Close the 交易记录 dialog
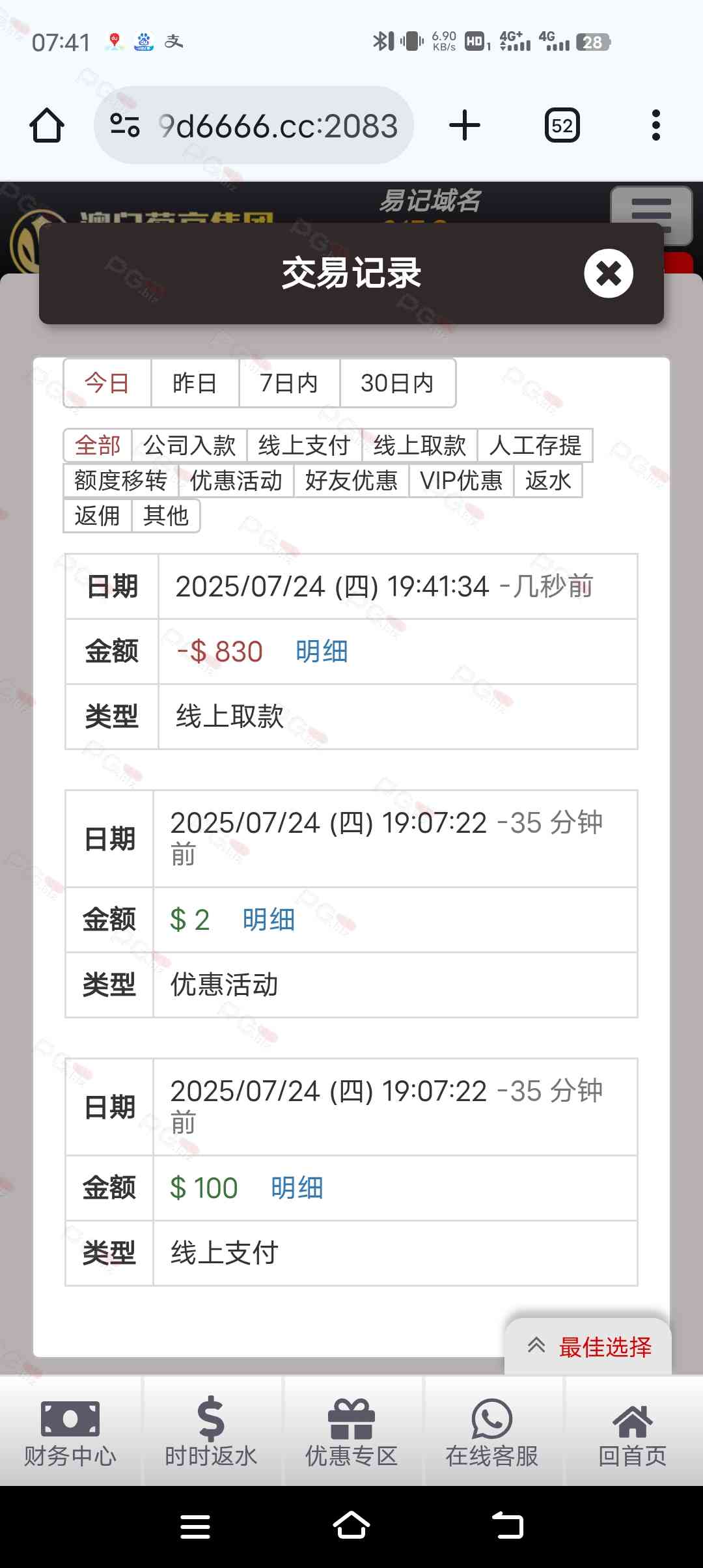703x1568 pixels. (x=608, y=273)
